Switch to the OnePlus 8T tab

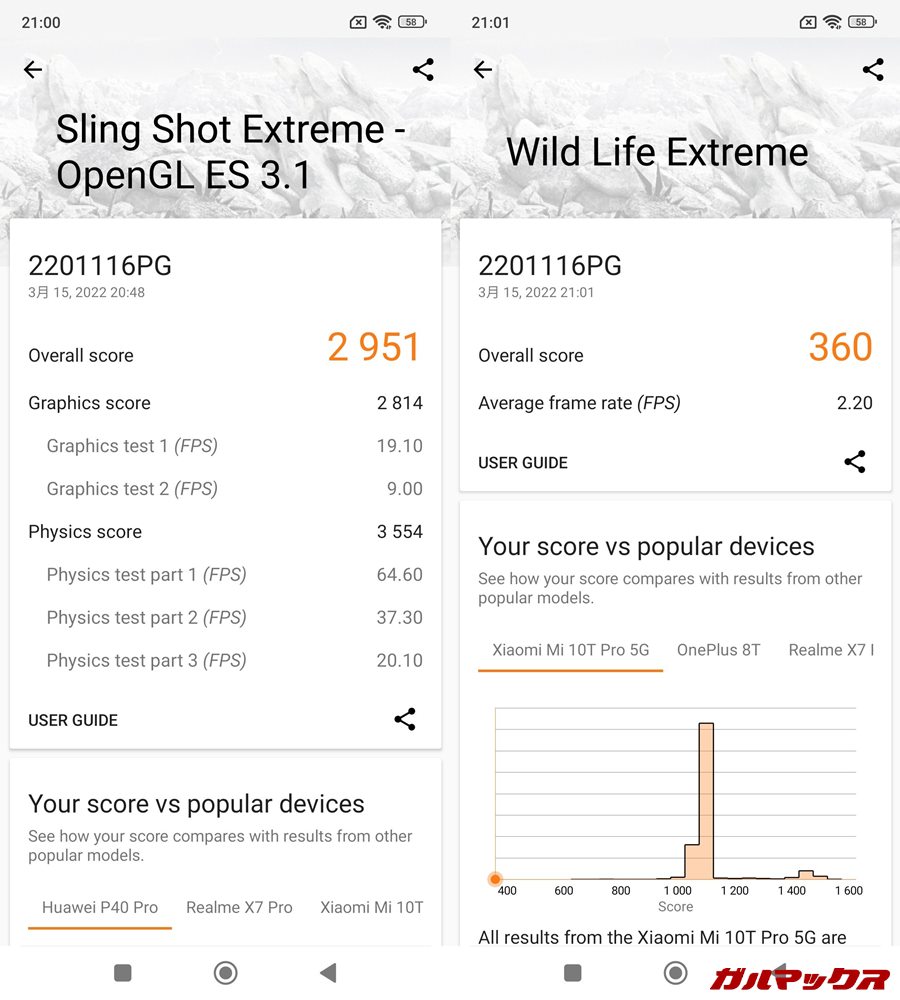click(718, 650)
